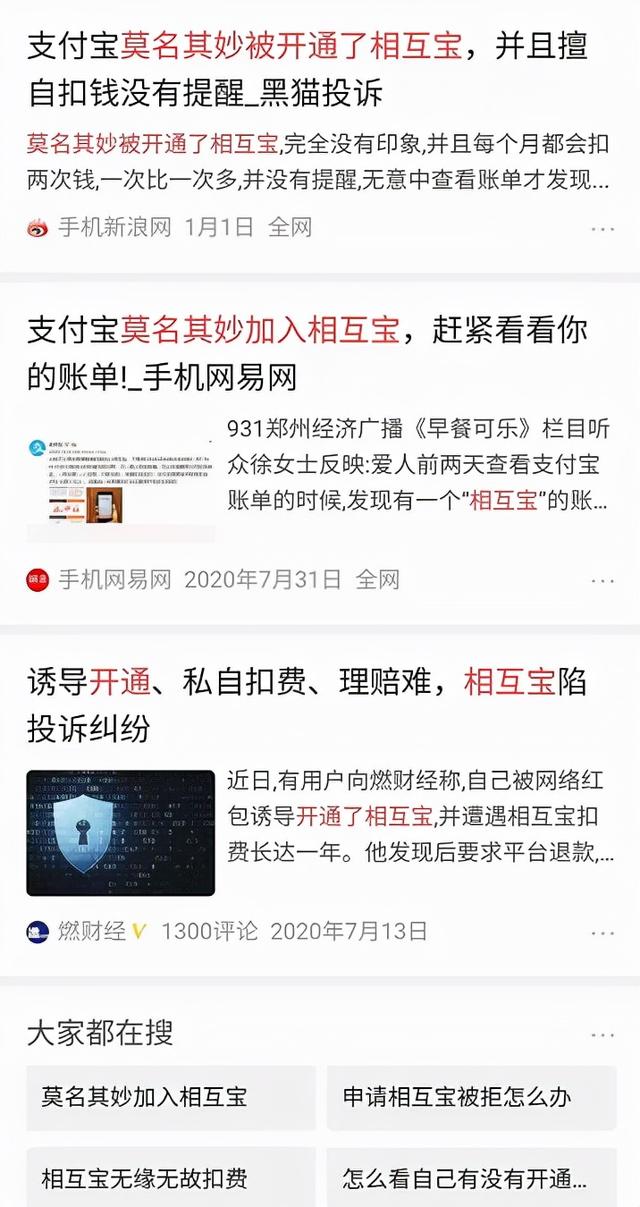Search the suggestion 申请相互宝被拒怎么办

[x=471, y=1097]
